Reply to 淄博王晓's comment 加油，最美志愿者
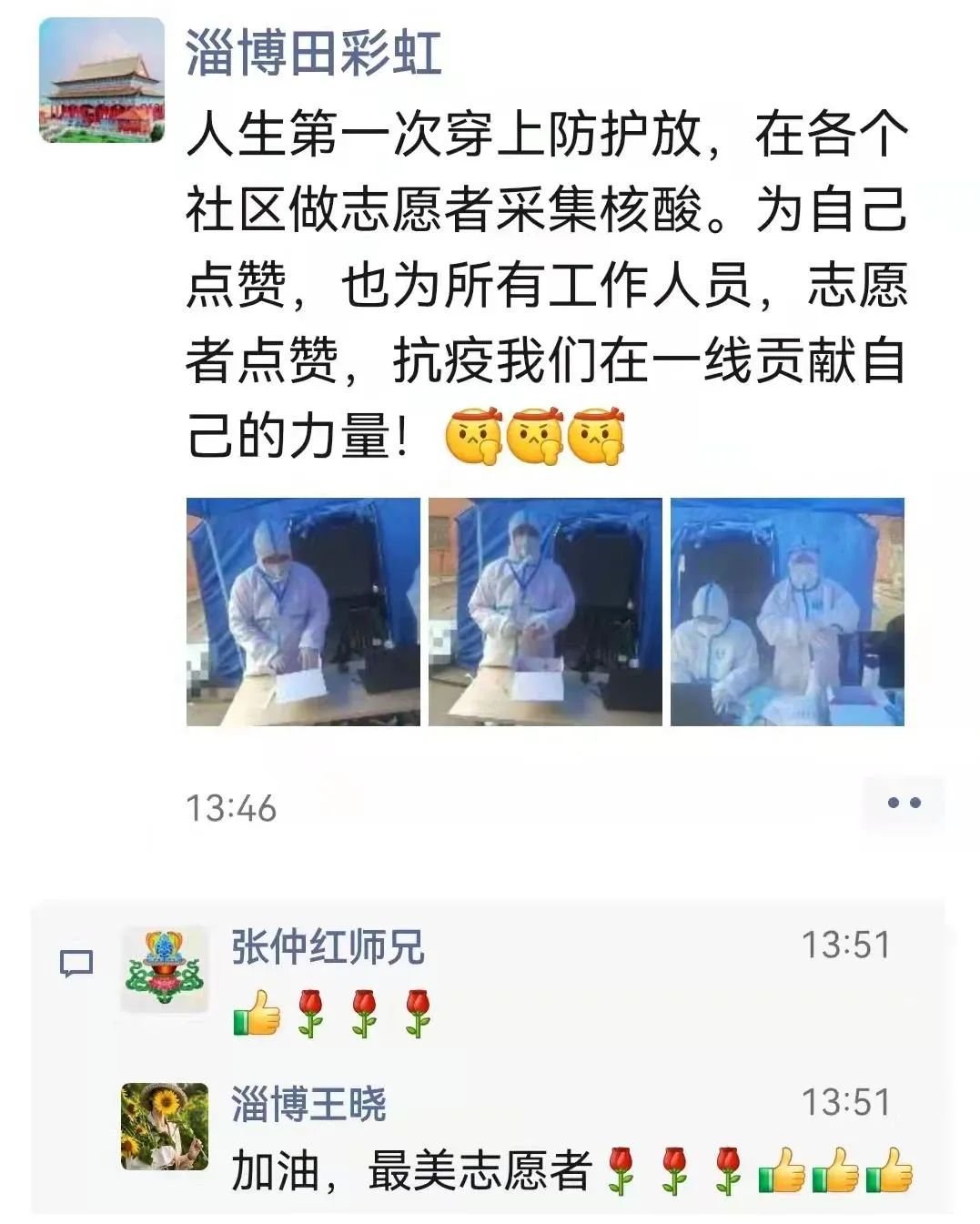 click(409, 1170)
